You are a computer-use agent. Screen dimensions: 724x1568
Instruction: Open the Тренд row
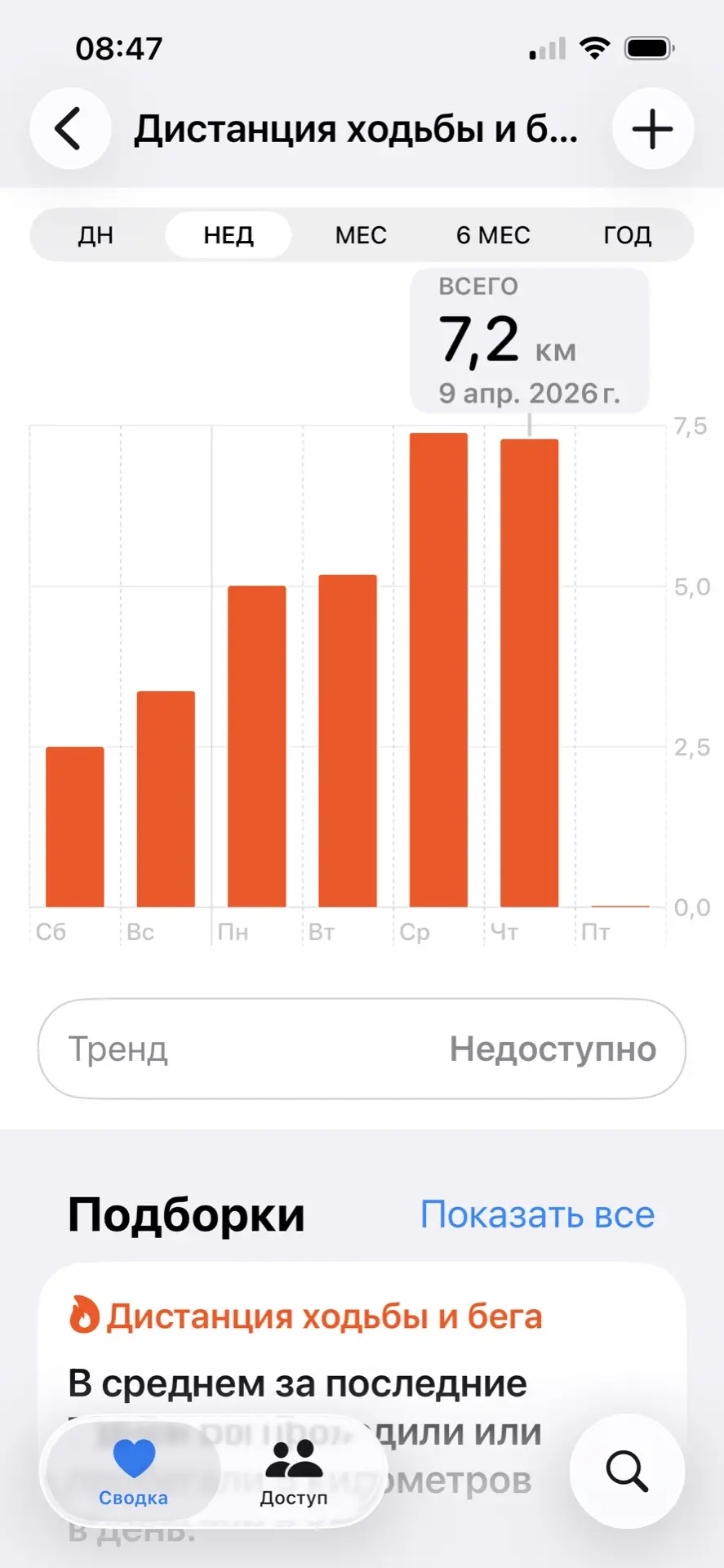coord(362,1049)
